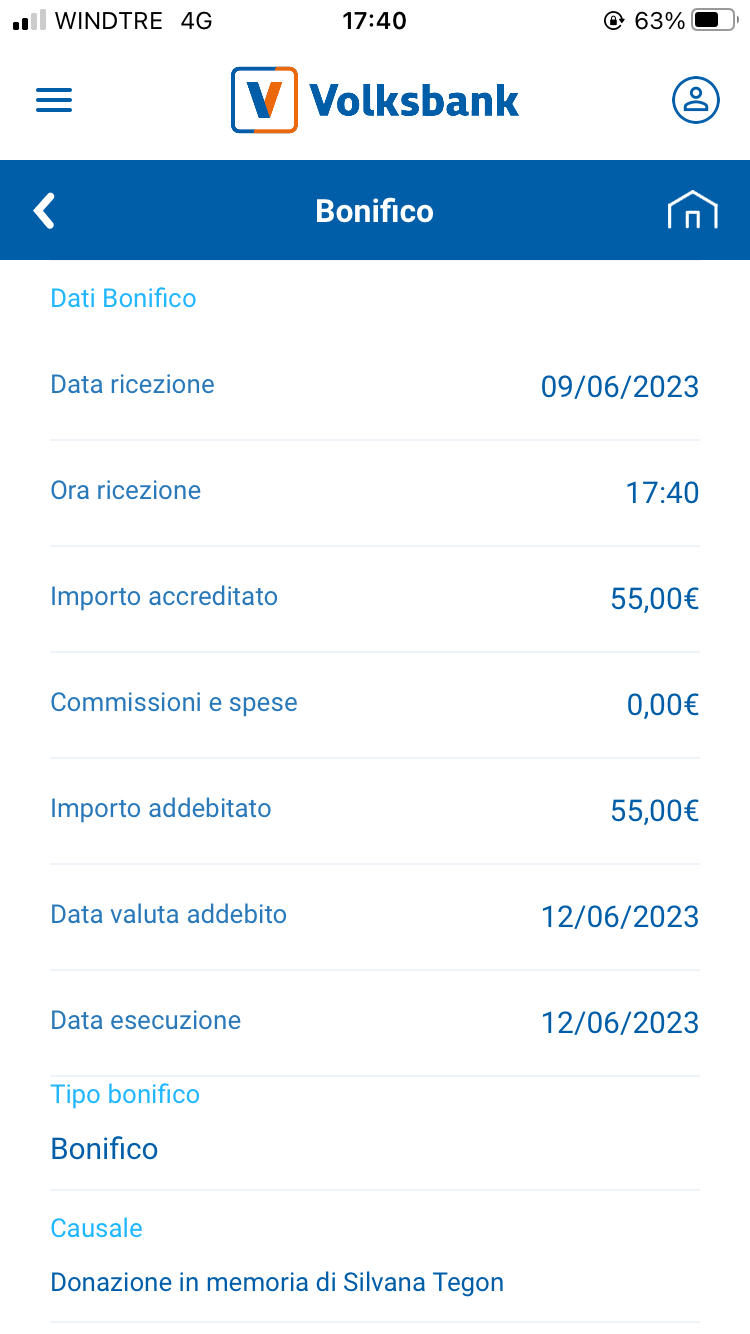Open the user profile icon
Image resolution: width=750 pixels, height=1334 pixels.
696,100
